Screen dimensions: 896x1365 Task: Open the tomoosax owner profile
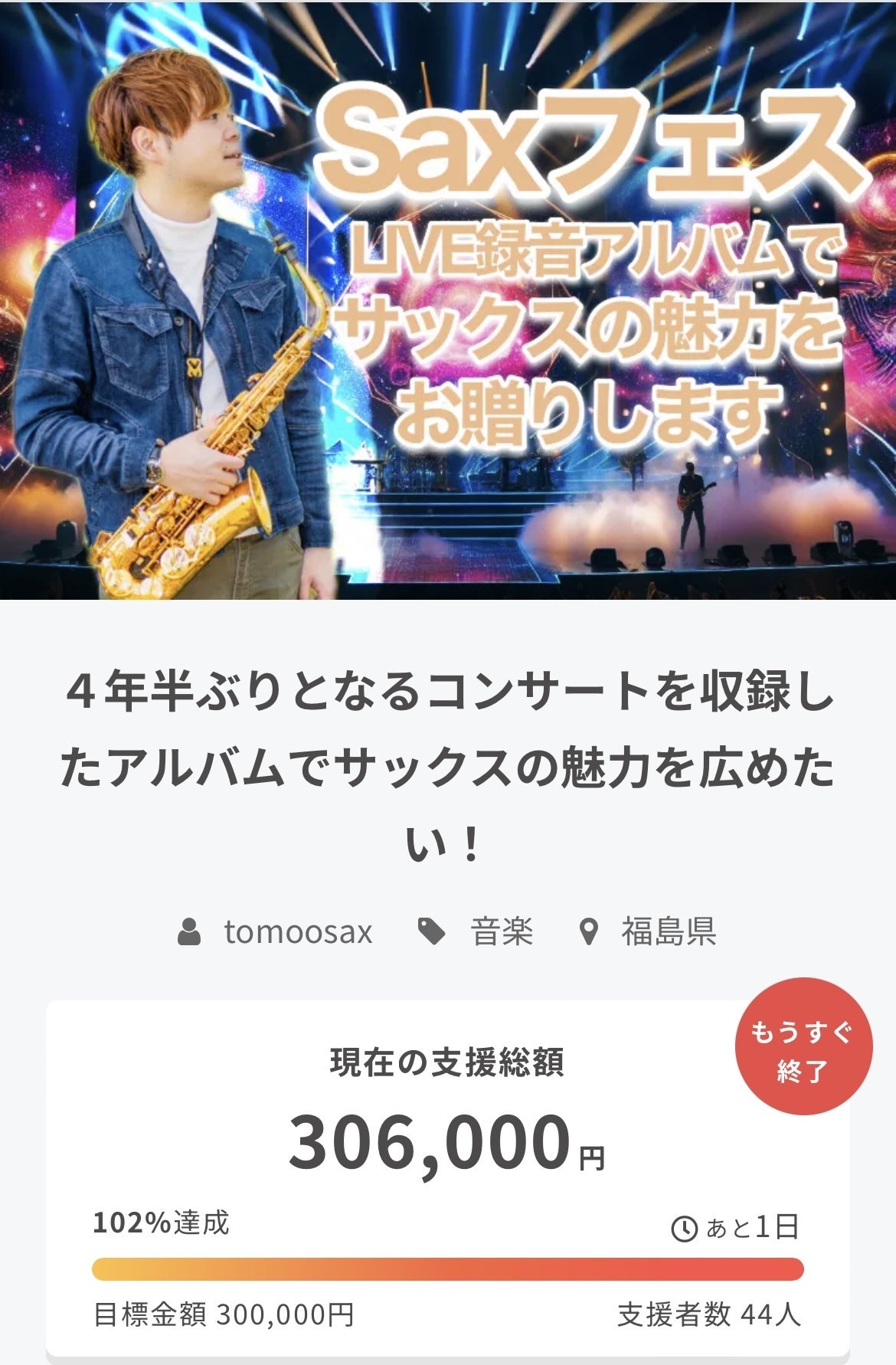click(297, 932)
